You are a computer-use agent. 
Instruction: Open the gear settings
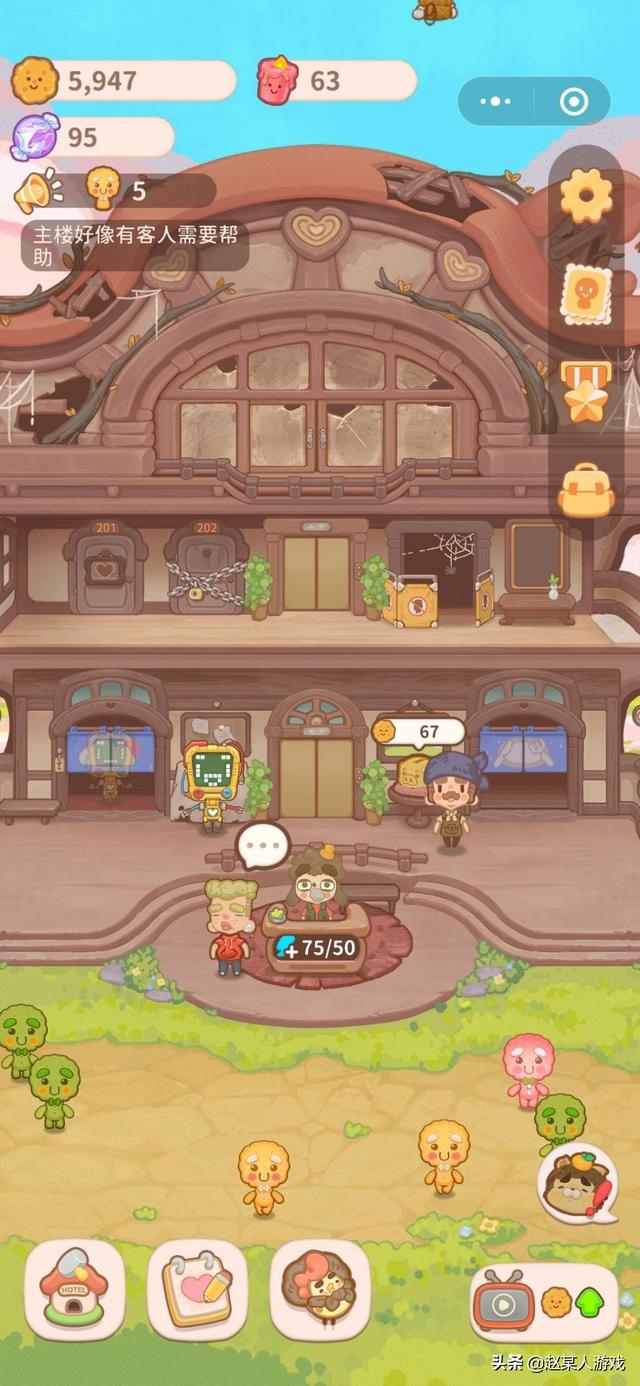point(586,196)
